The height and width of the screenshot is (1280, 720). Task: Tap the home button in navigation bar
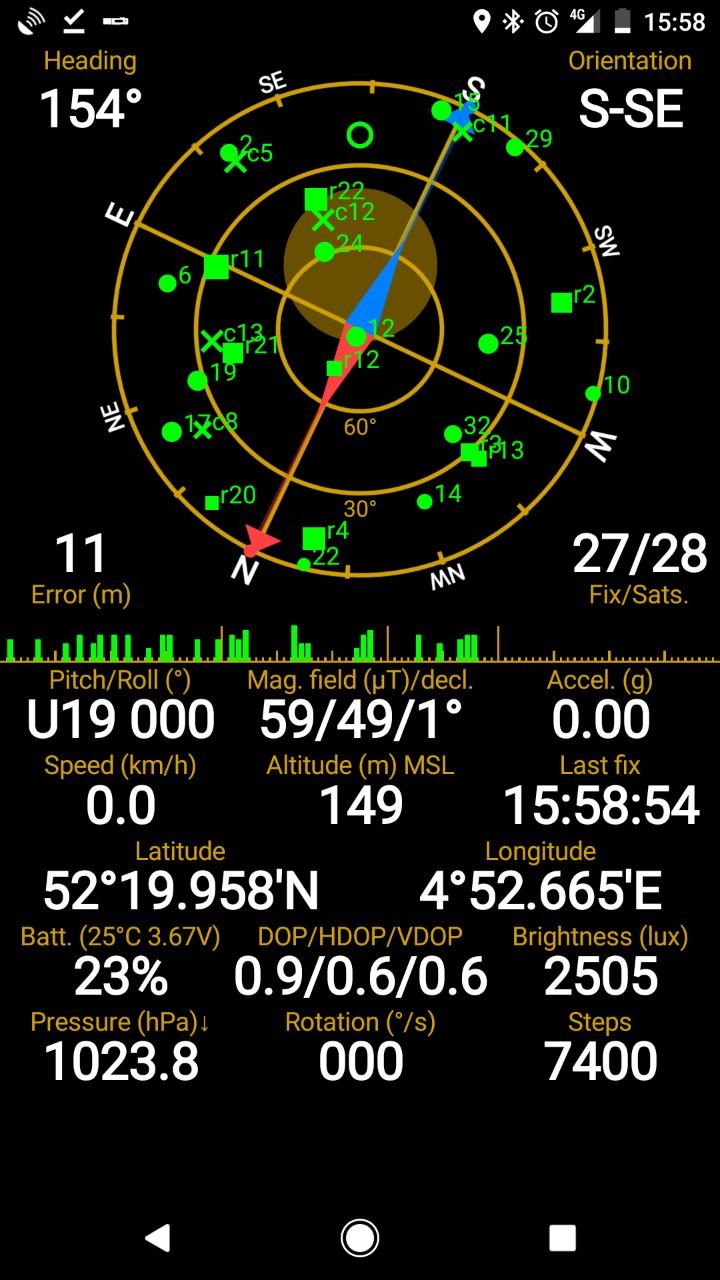point(360,1238)
